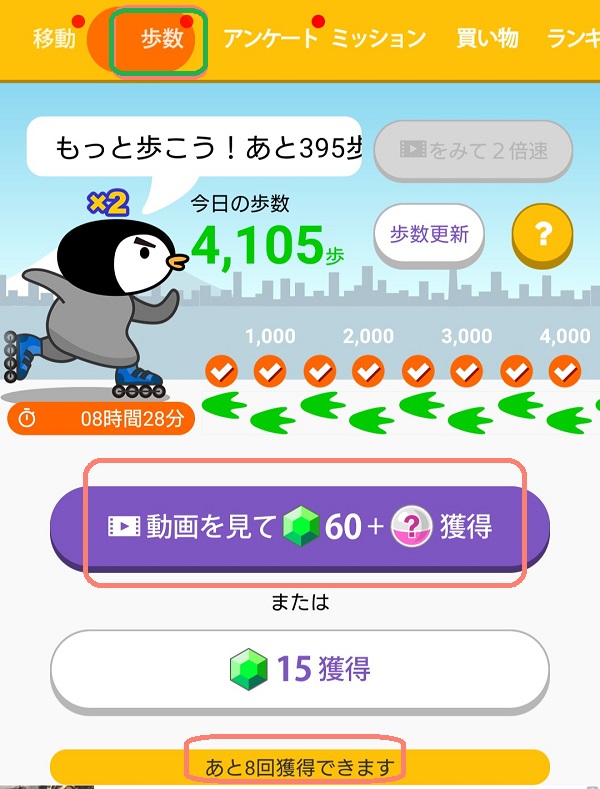Switch to the 移動 tab
Screen dimensions: 600x789
click(x=54, y=40)
